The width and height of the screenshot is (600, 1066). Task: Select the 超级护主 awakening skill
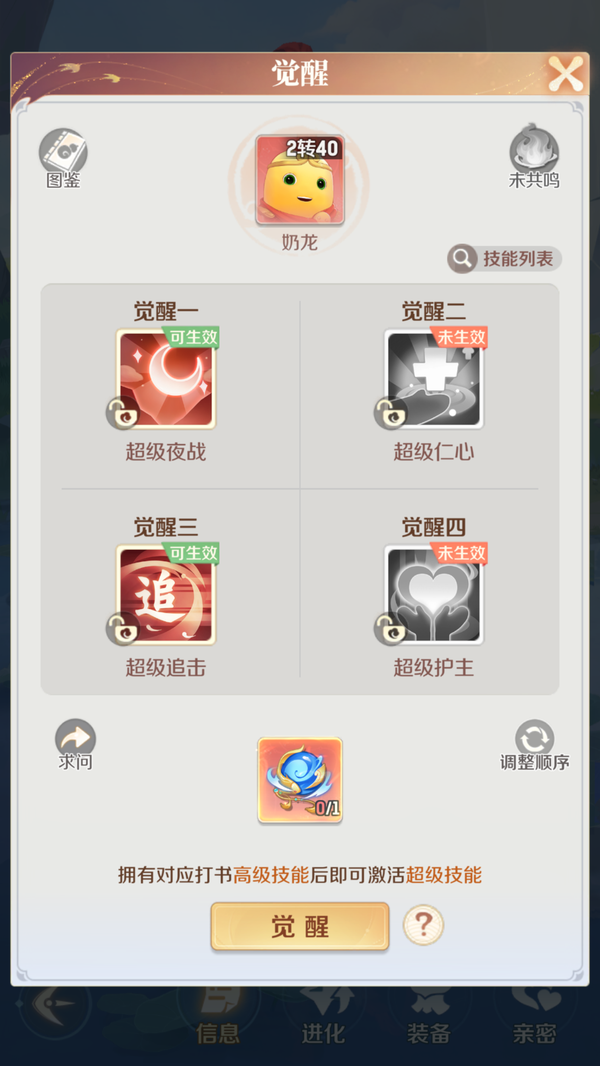(435, 595)
